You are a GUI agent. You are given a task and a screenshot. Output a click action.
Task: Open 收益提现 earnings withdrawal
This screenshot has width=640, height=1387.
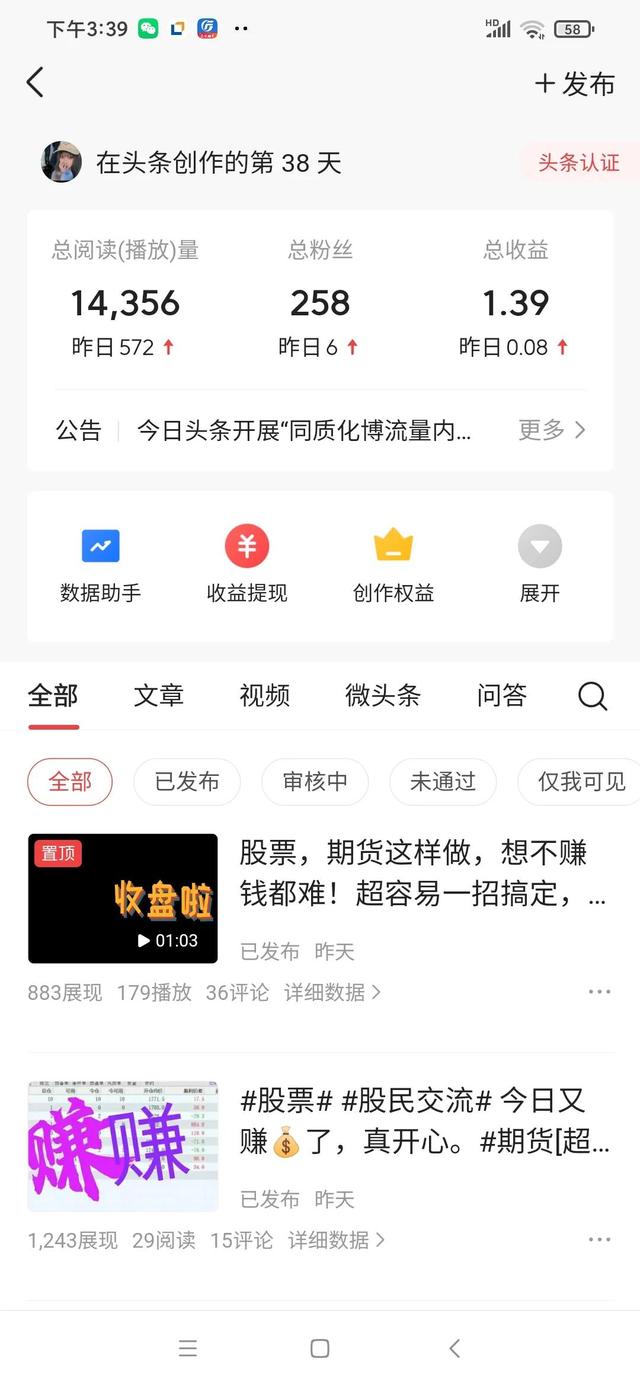(247, 565)
